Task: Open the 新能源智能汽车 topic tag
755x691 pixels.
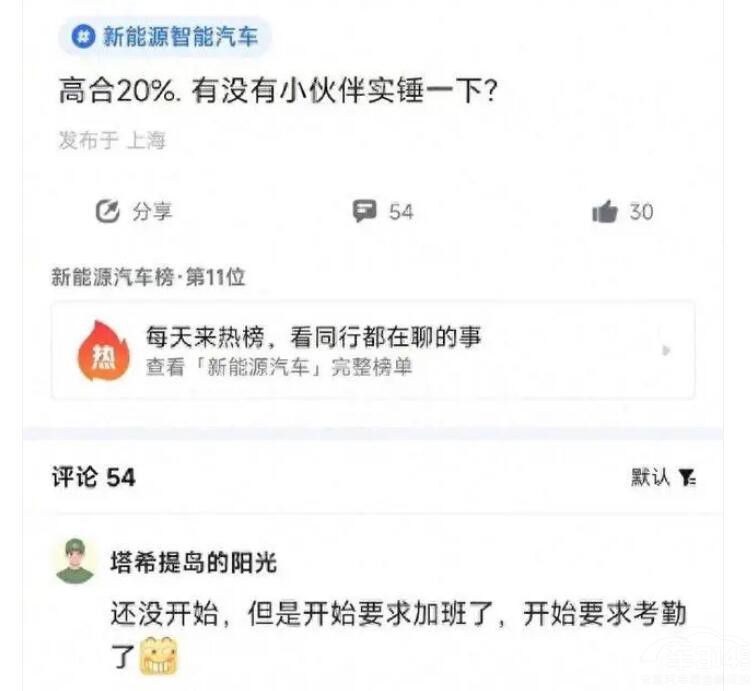Action: (165, 37)
